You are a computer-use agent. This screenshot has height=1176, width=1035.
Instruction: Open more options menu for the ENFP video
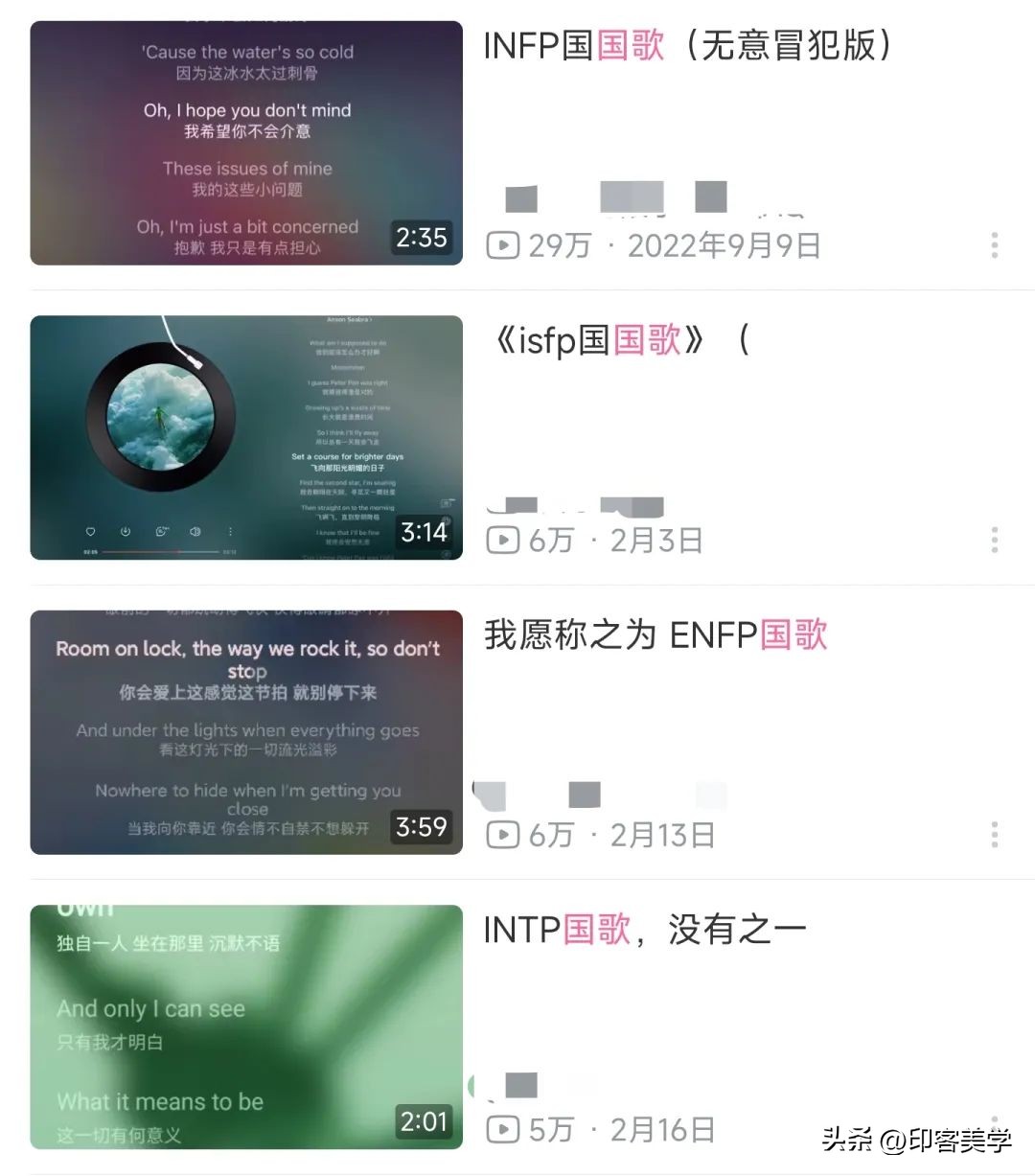[994, 835]
